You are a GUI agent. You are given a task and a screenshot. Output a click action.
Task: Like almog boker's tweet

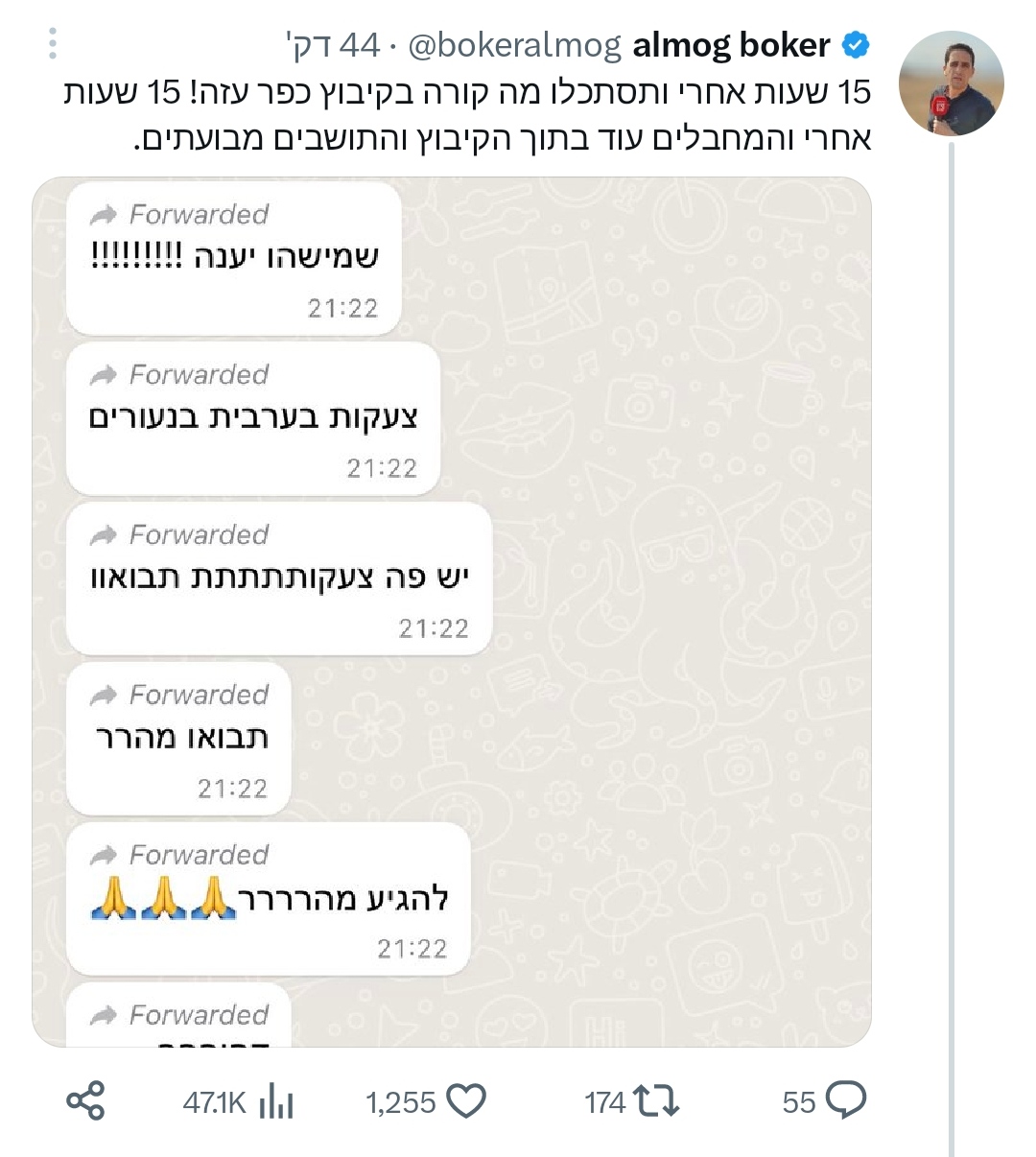point(466,1101)
